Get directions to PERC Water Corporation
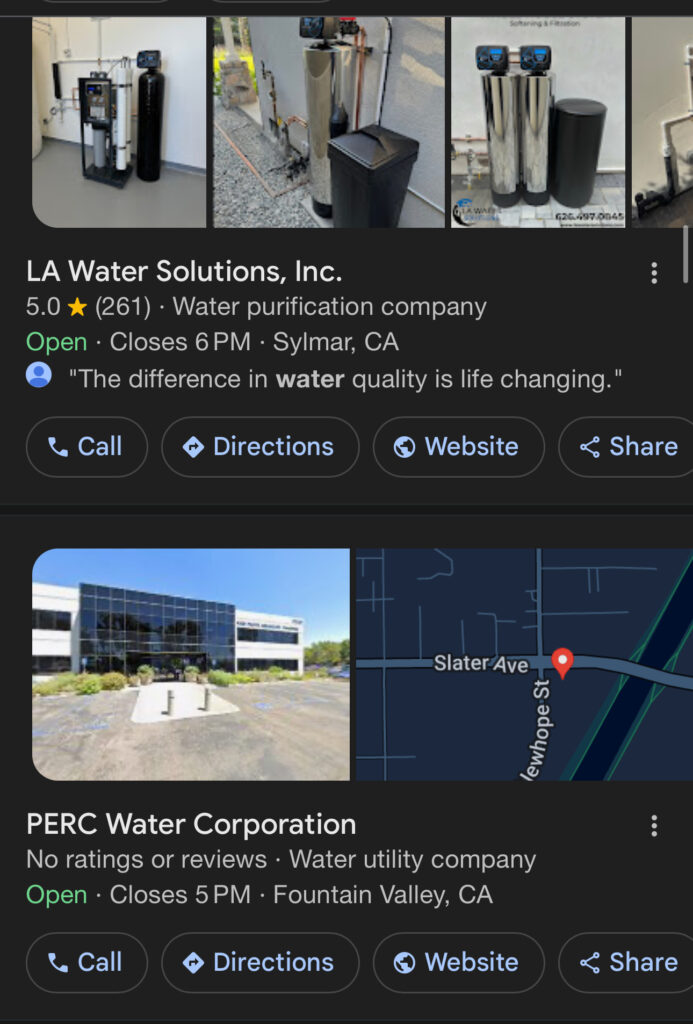Image resolution: width=693 pixels, height=1024 pixels. pos(260,962)
